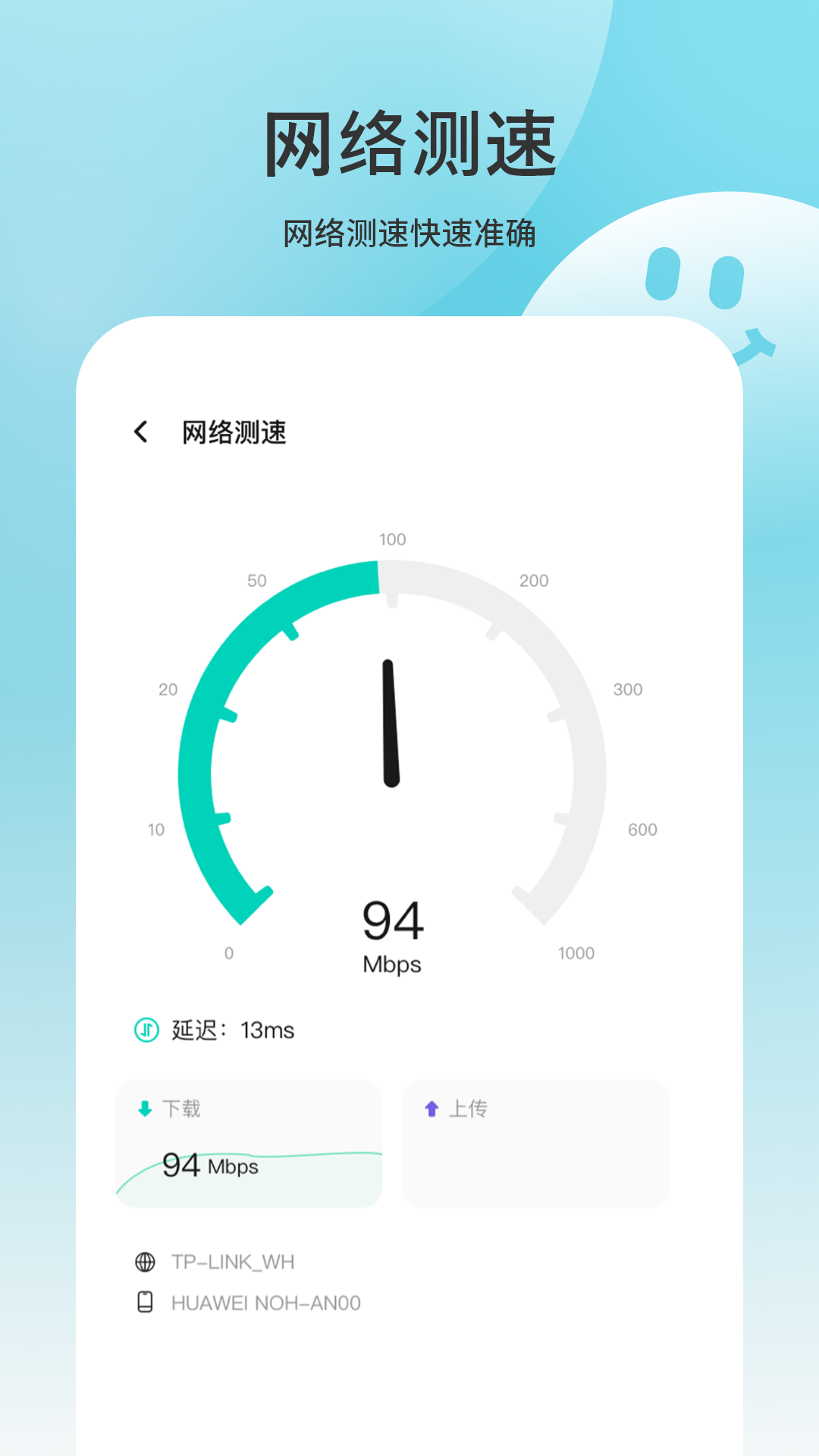Image resolution: width=819 pixels, height=1456 pixels.
Task: Tap the TP-LINK_WH network name
Action: coord(234,1261)
